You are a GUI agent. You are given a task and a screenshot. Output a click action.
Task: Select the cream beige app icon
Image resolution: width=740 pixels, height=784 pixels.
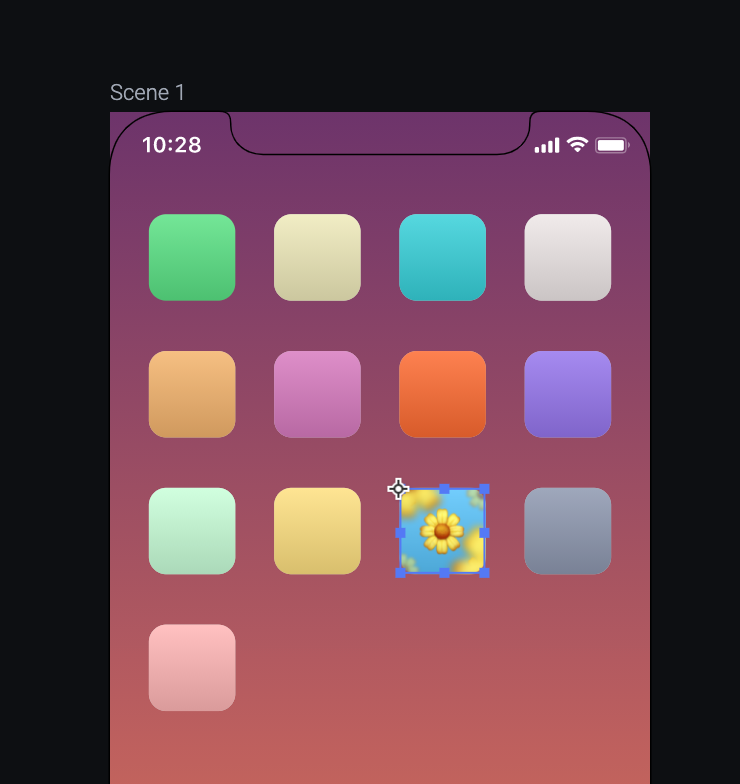tap(317, 257)
